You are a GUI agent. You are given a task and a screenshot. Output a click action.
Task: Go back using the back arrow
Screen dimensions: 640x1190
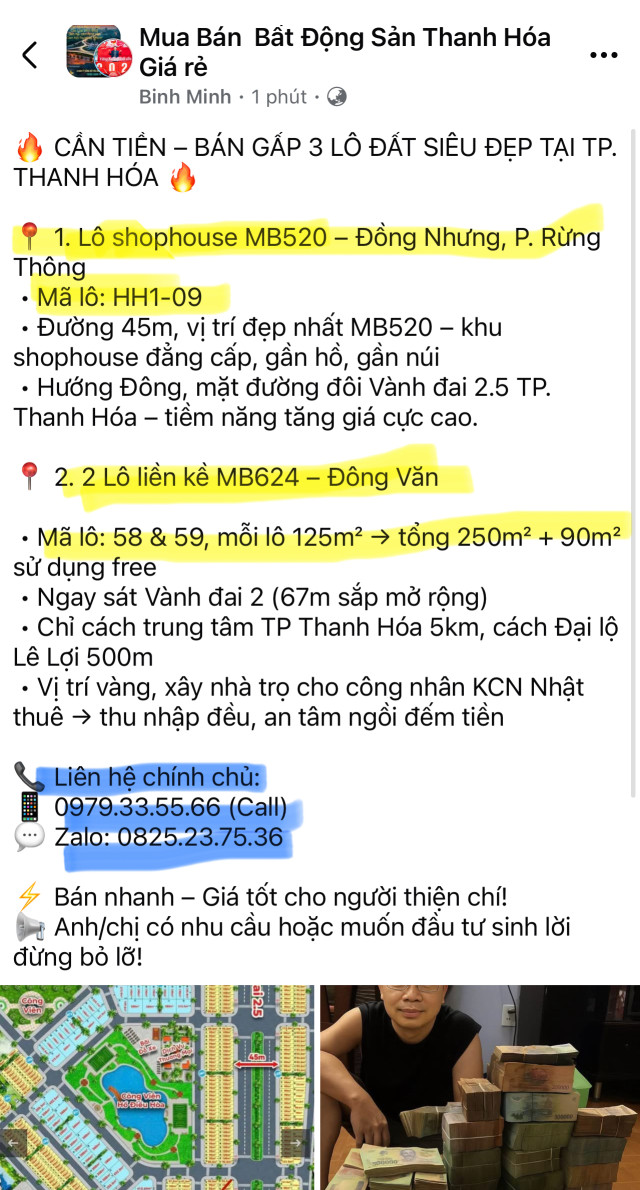pyautogui.click(x=30, y=55)
